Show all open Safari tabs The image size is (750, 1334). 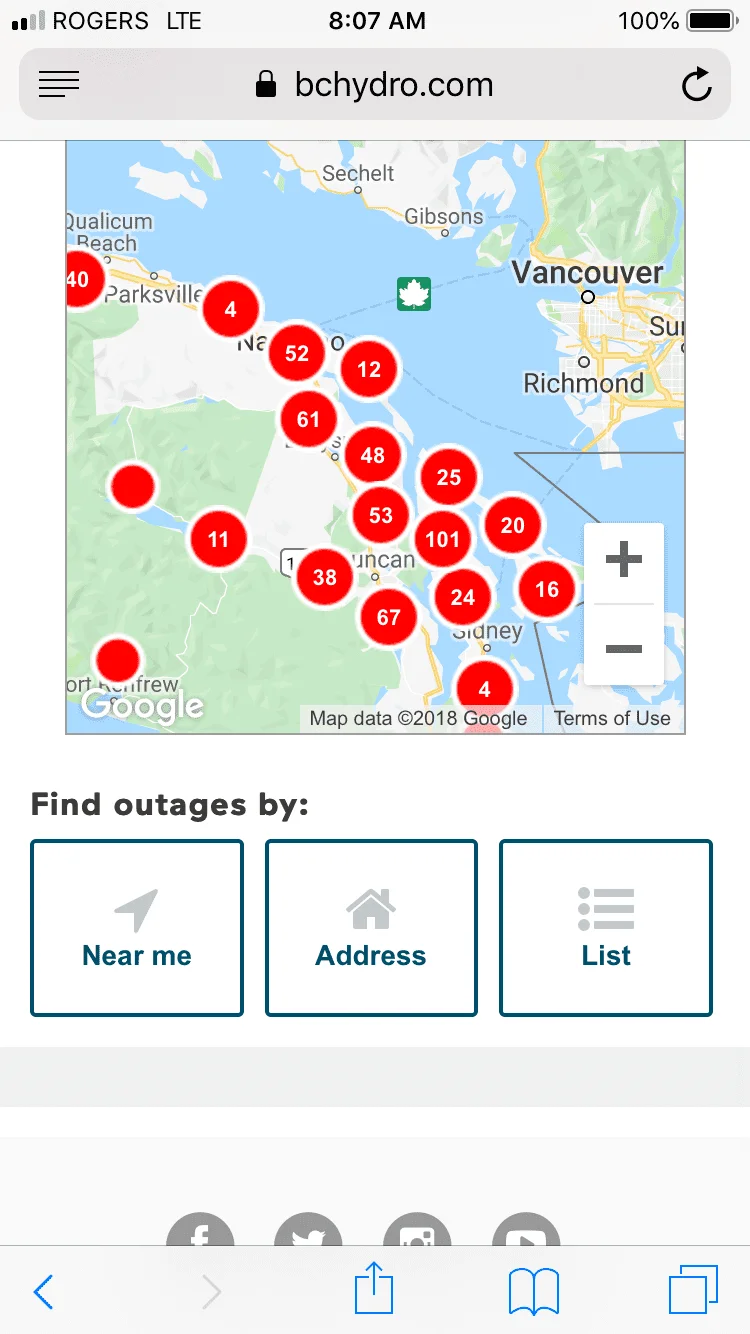pos(693,1290)
